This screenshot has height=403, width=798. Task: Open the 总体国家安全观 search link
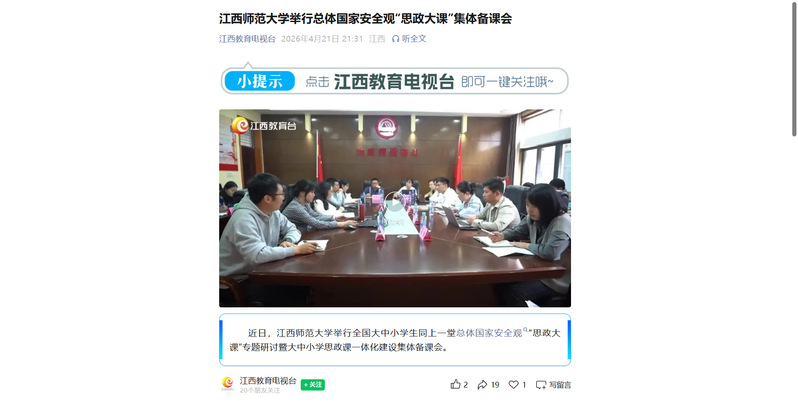tap(489, 333)
